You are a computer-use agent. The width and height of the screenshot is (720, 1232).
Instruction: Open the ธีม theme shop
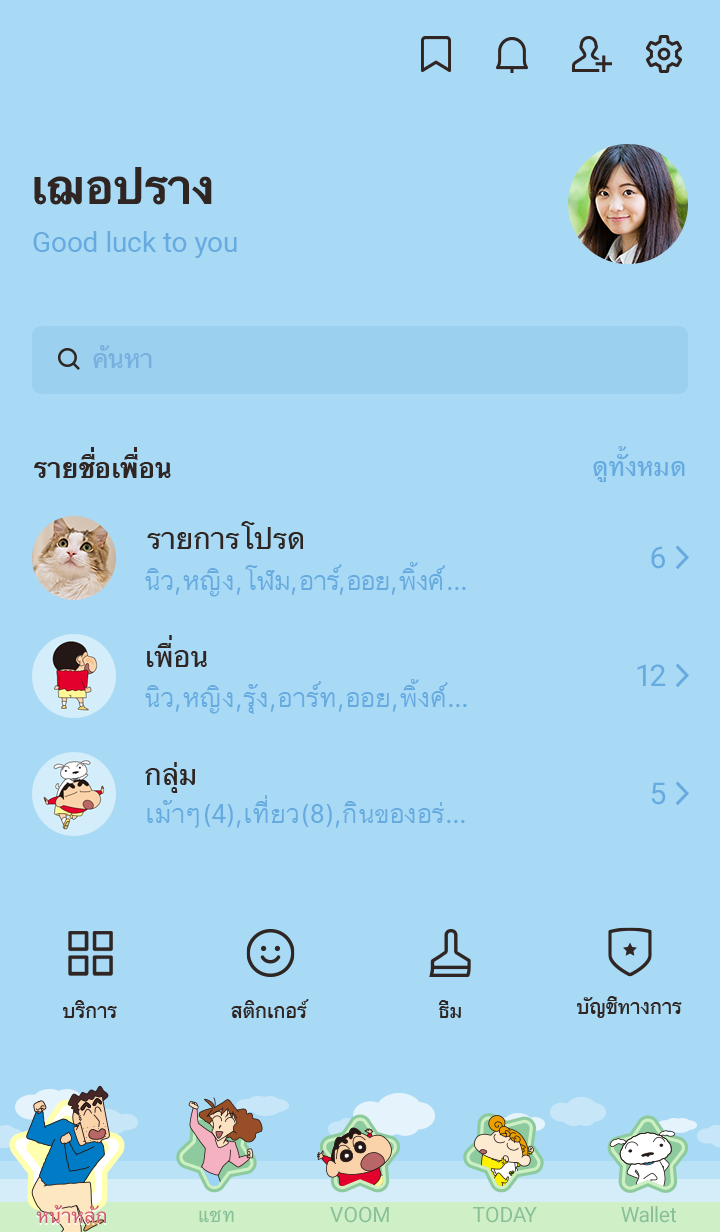click(x=450, y=973)
